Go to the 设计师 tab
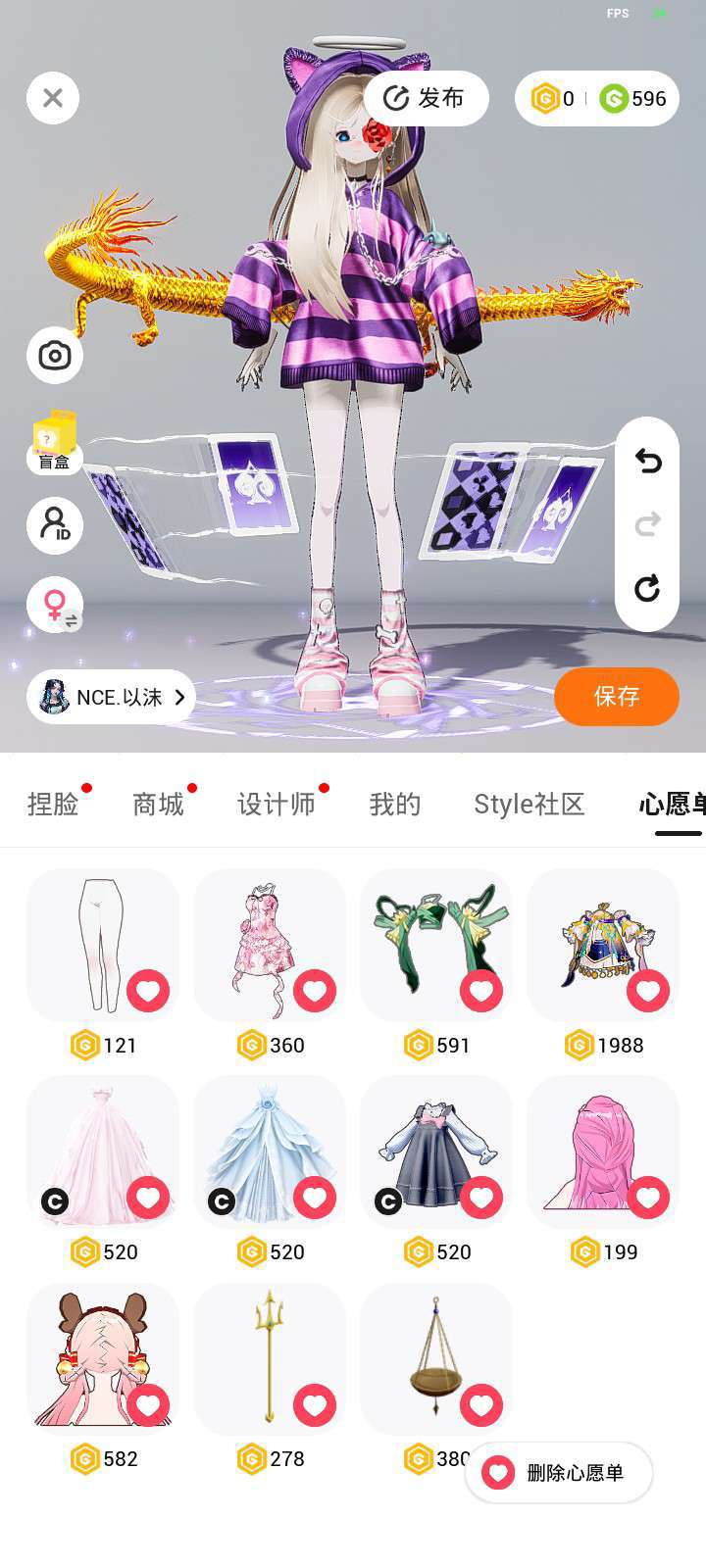 click(276, 805)
